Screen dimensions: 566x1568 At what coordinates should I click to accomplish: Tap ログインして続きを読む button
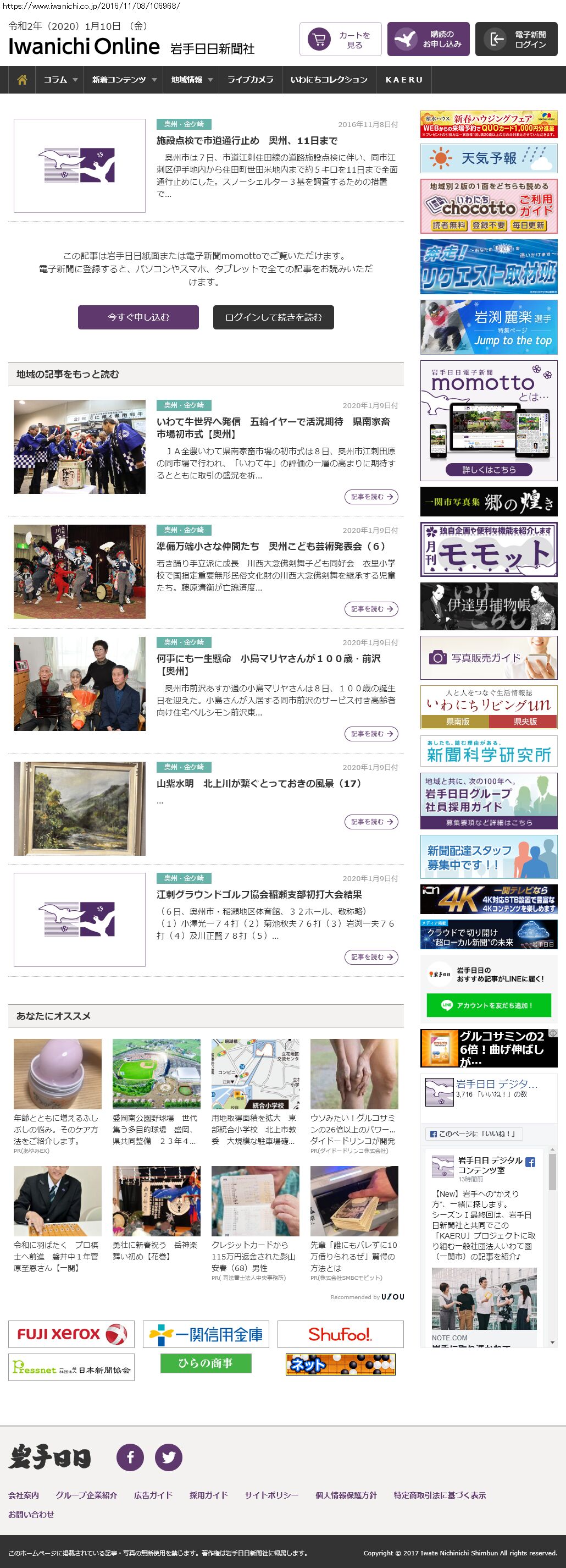point(273,317)
